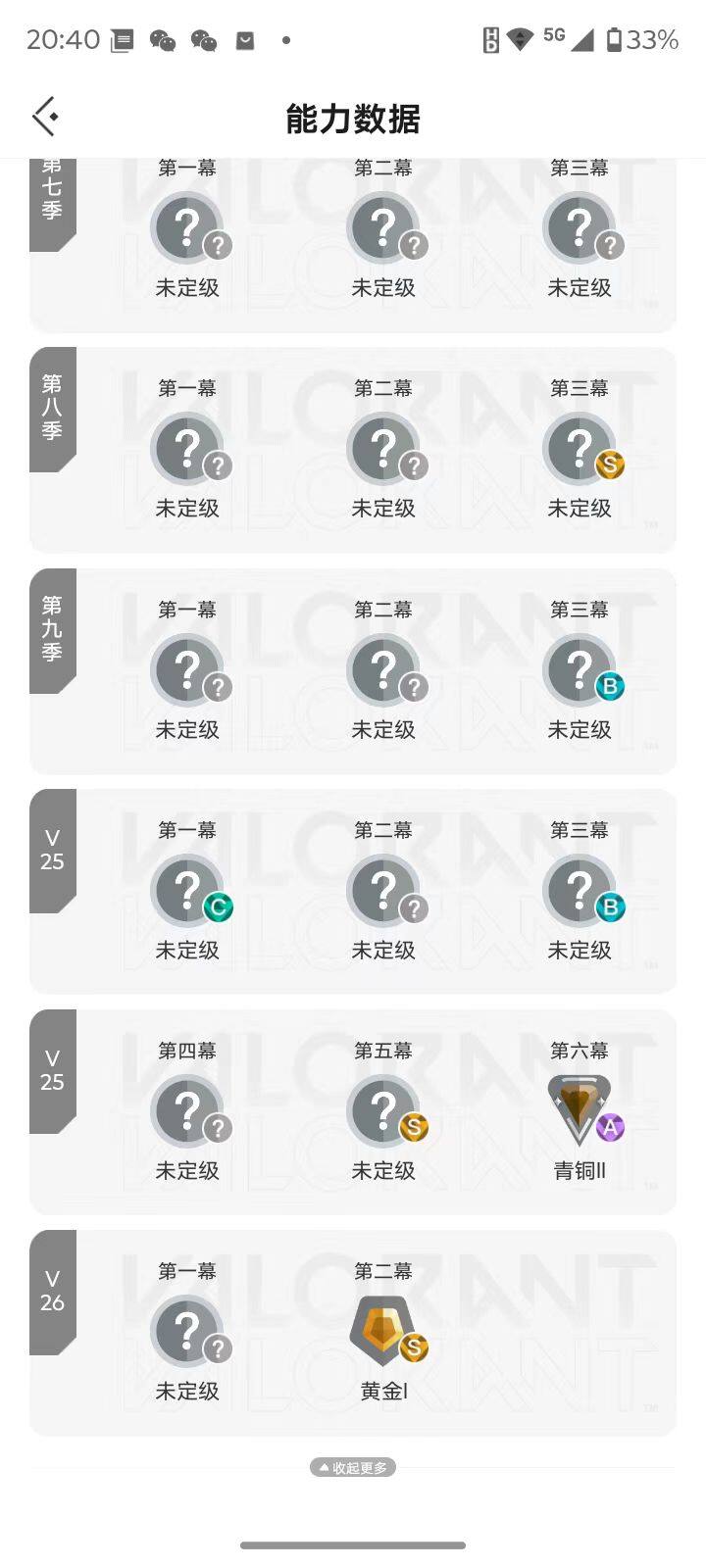Collapse the list via 收起更多
706x1568 pixels.
coord(353,1467)
